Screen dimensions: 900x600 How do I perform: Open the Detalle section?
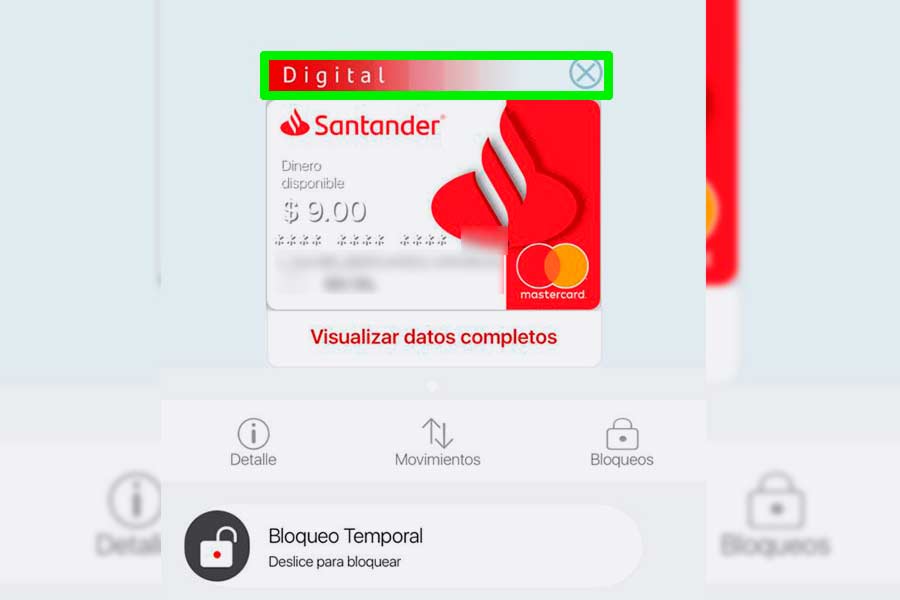tap(253, 443)
